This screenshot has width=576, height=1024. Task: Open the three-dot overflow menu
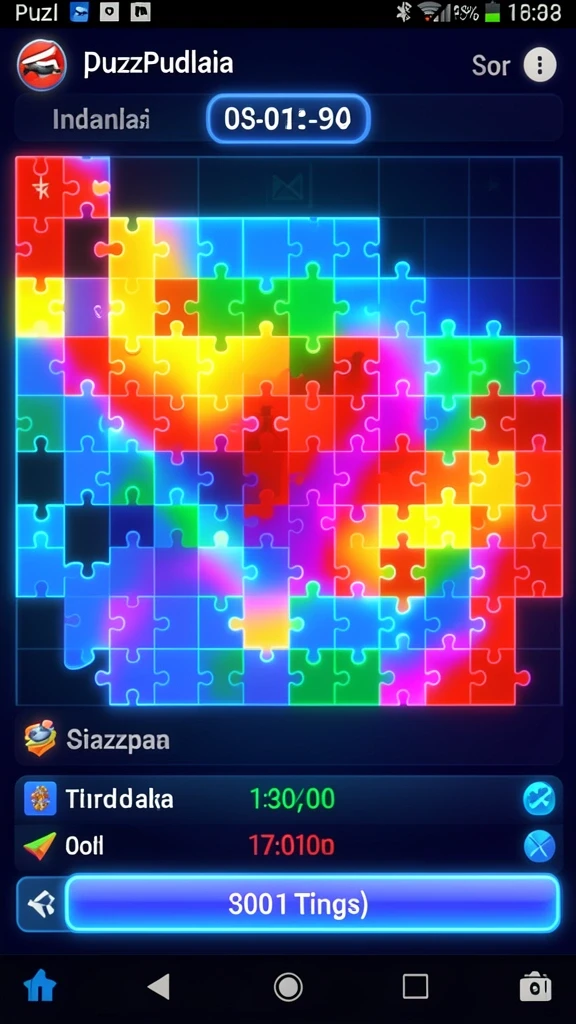(539, 65)
